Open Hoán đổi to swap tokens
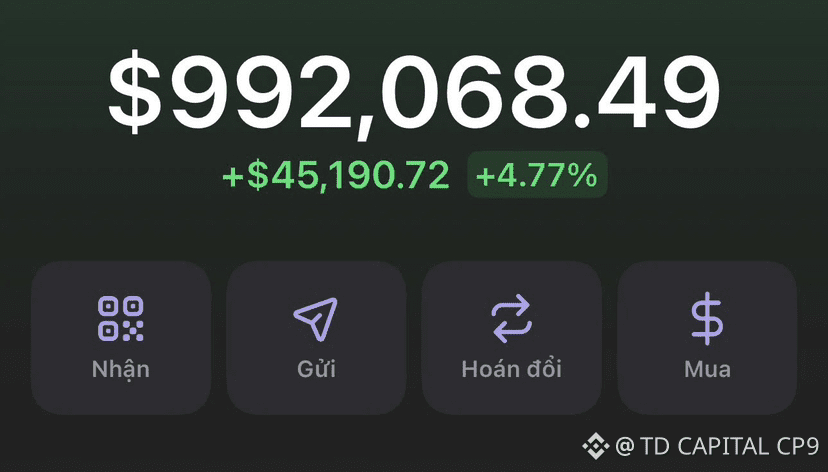This screenshot has height=472, width=828. [512, 337]
